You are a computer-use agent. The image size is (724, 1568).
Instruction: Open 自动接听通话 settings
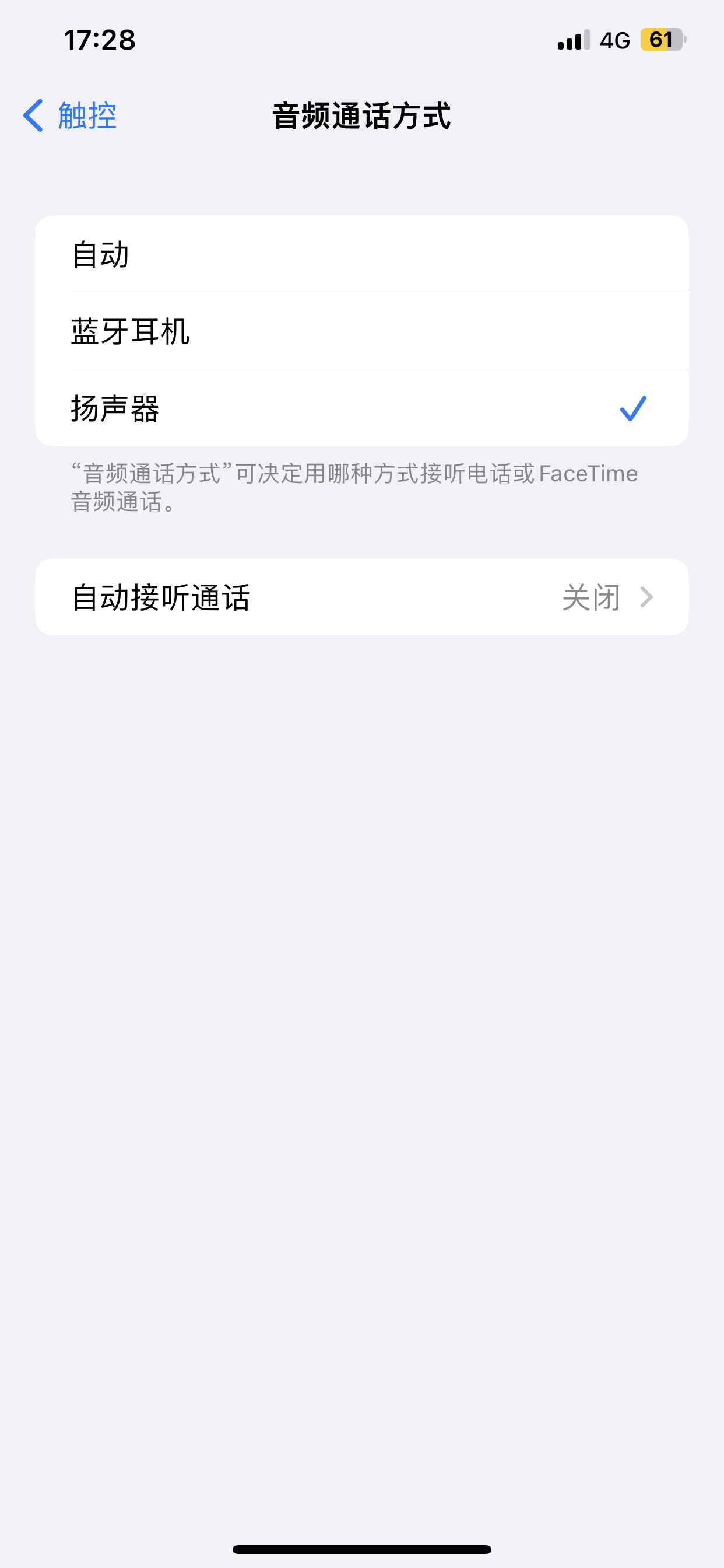(x=361, y=597)
